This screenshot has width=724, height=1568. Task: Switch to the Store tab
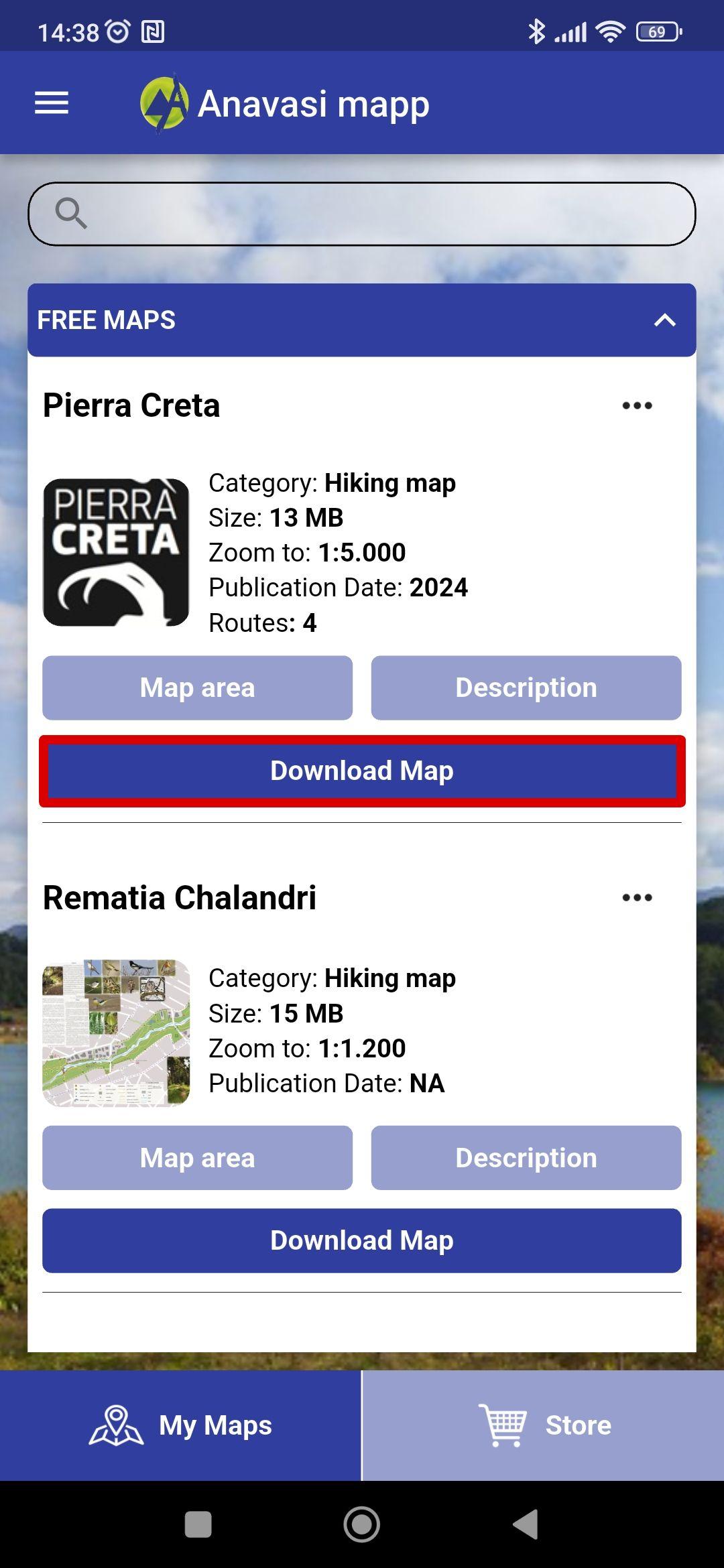click(543, 1425)
